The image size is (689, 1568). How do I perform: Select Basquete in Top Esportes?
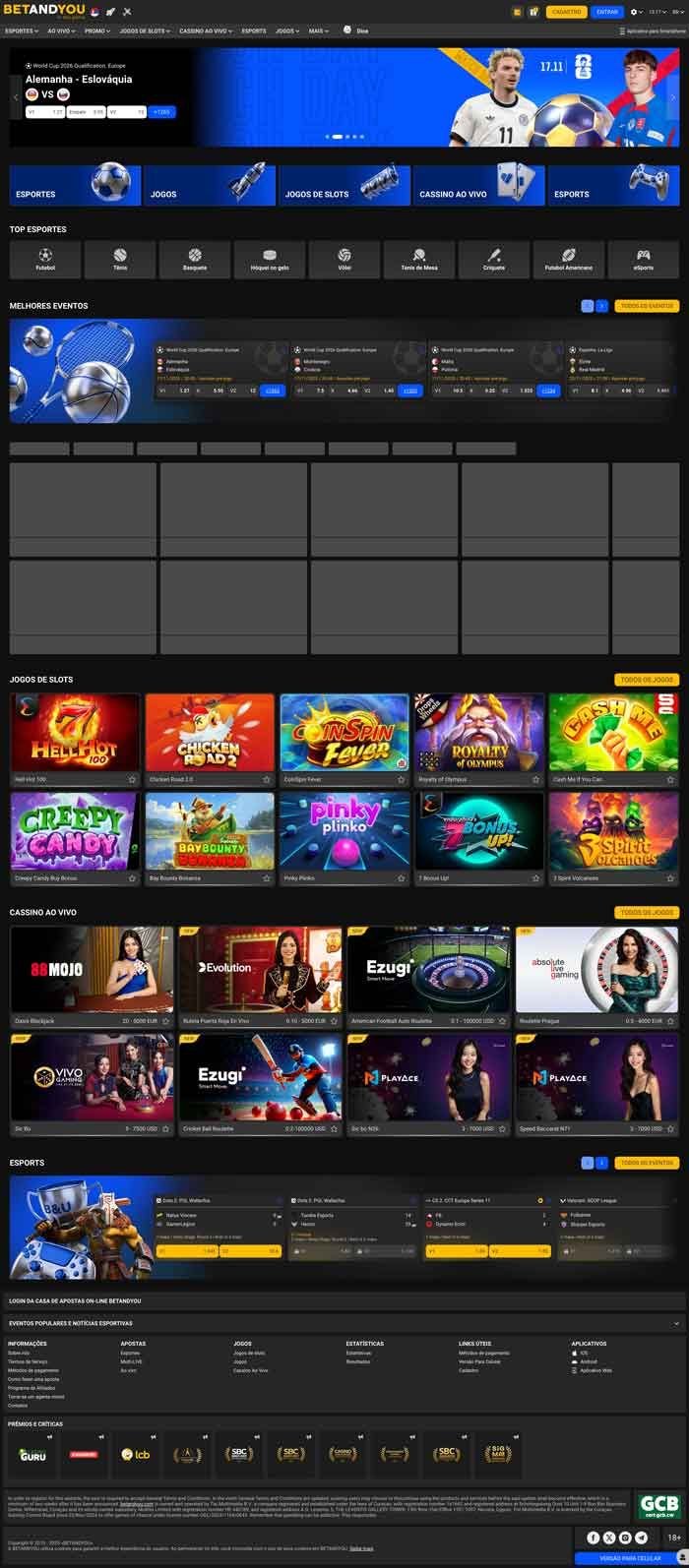pos(195,260)
